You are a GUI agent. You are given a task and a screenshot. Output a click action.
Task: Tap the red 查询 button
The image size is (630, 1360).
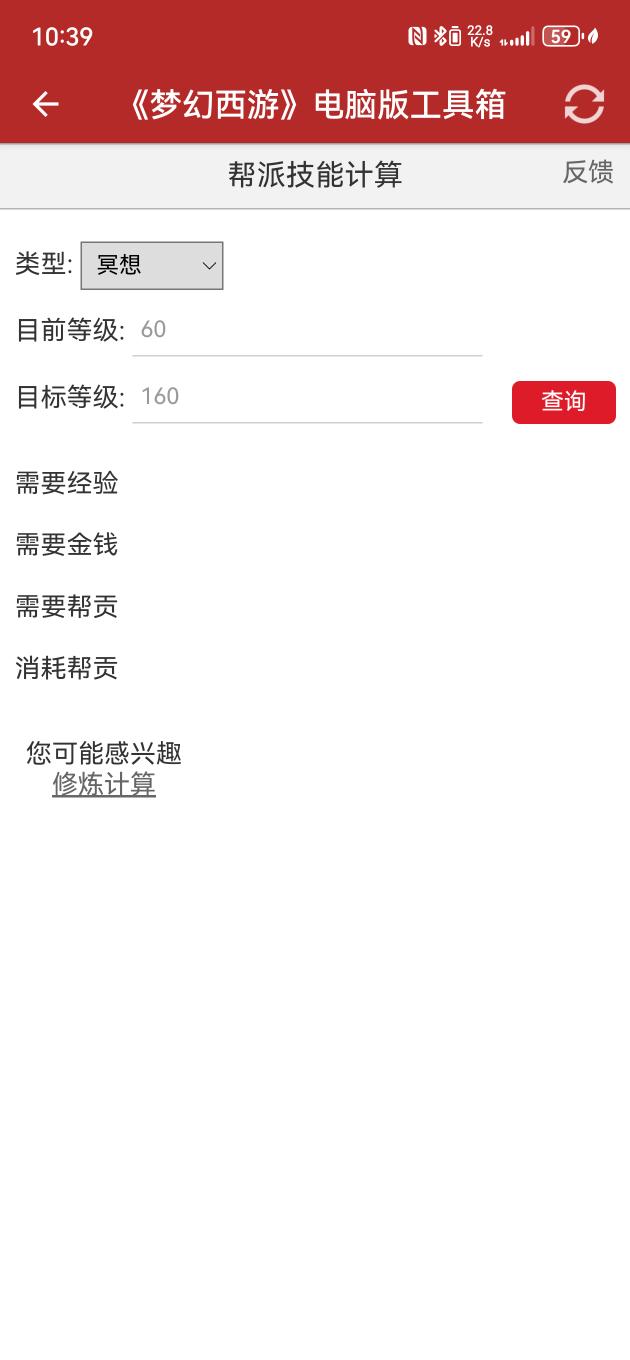click(x=563, y=402)
